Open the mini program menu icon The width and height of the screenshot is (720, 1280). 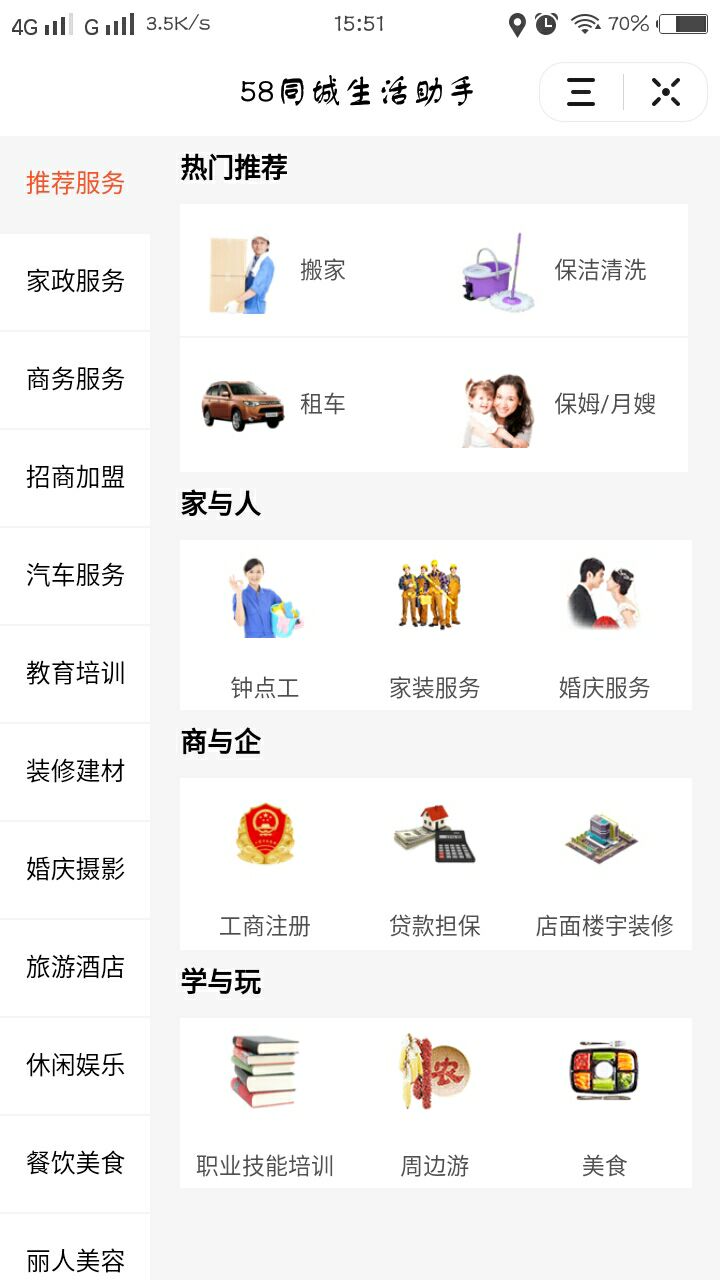(581, 92)
